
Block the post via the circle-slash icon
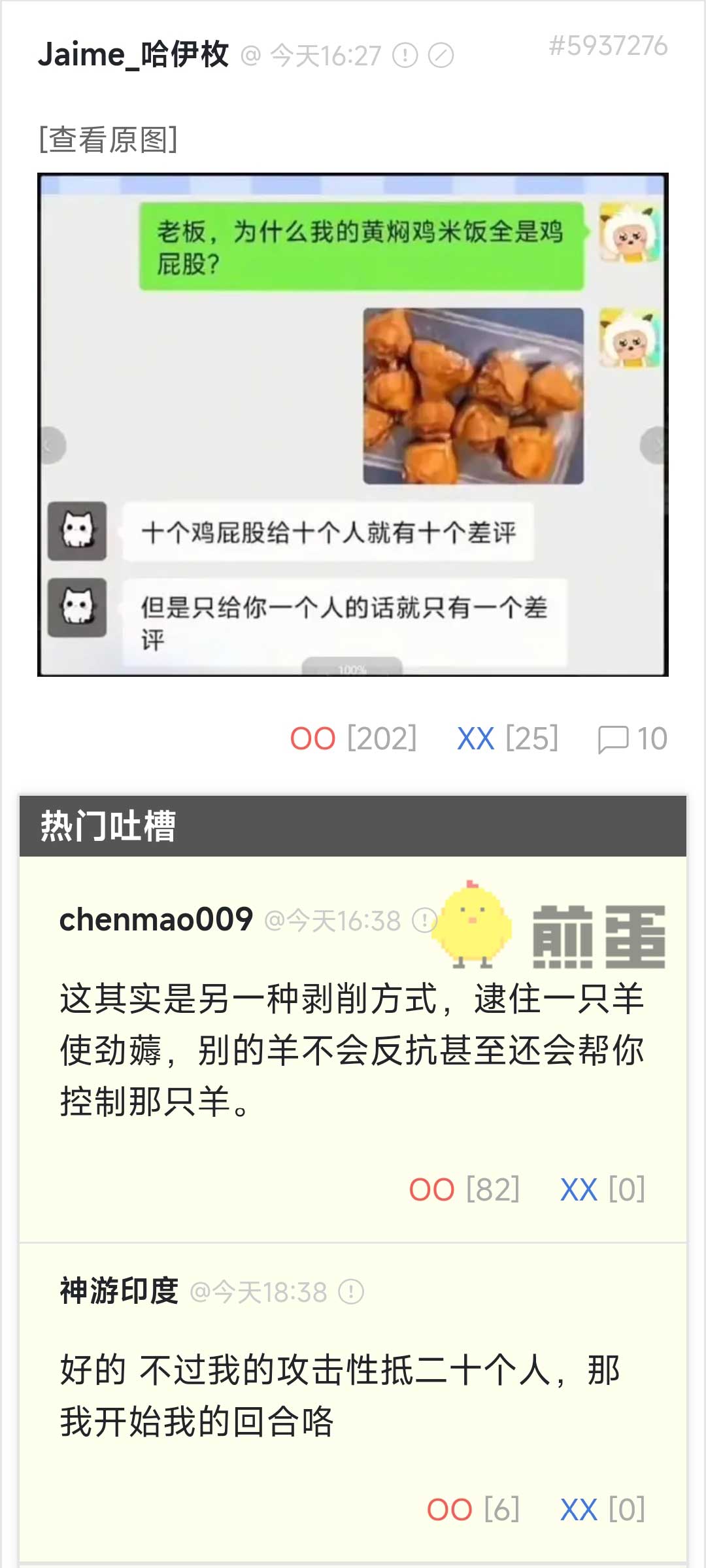[441, 56]
